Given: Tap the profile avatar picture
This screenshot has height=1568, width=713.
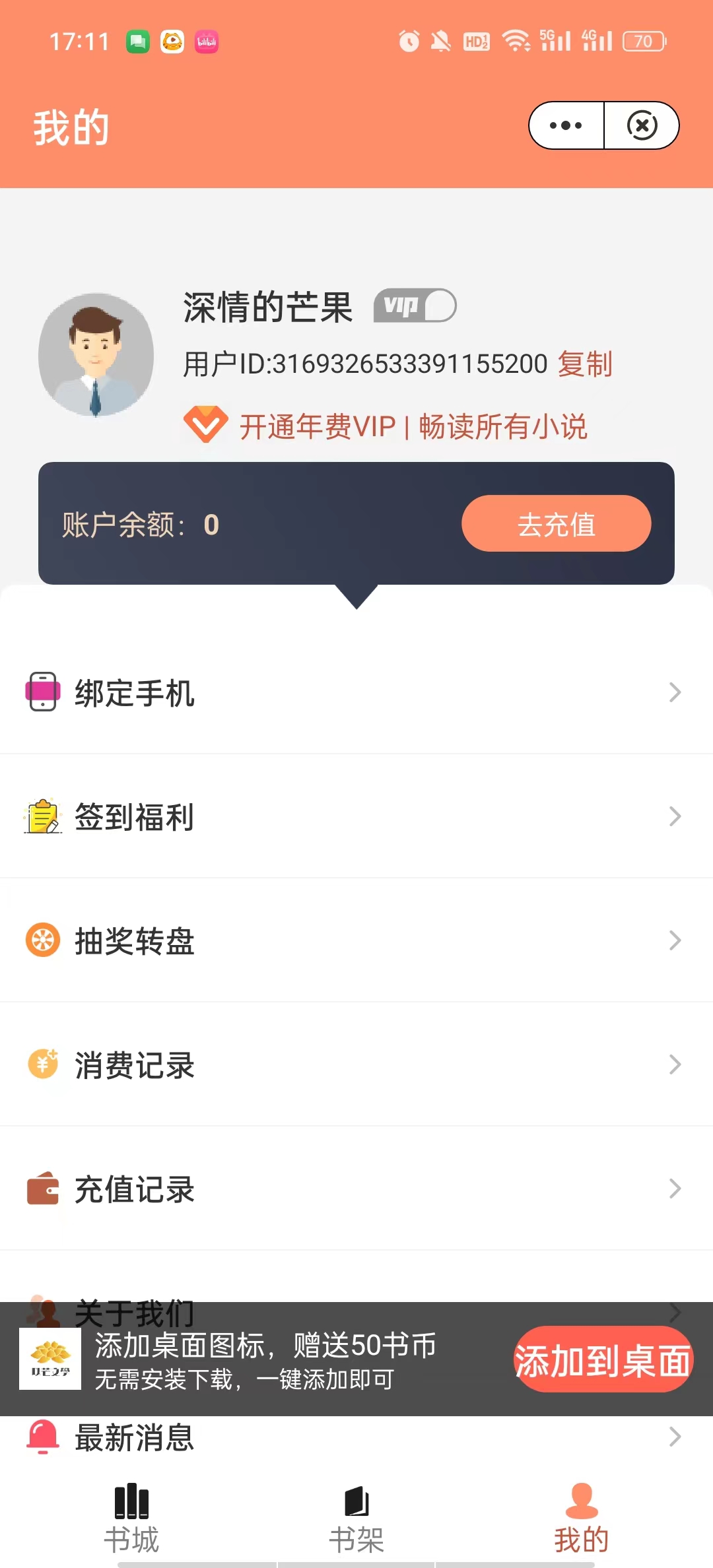Looking at the screenshot, I should 96,355.
